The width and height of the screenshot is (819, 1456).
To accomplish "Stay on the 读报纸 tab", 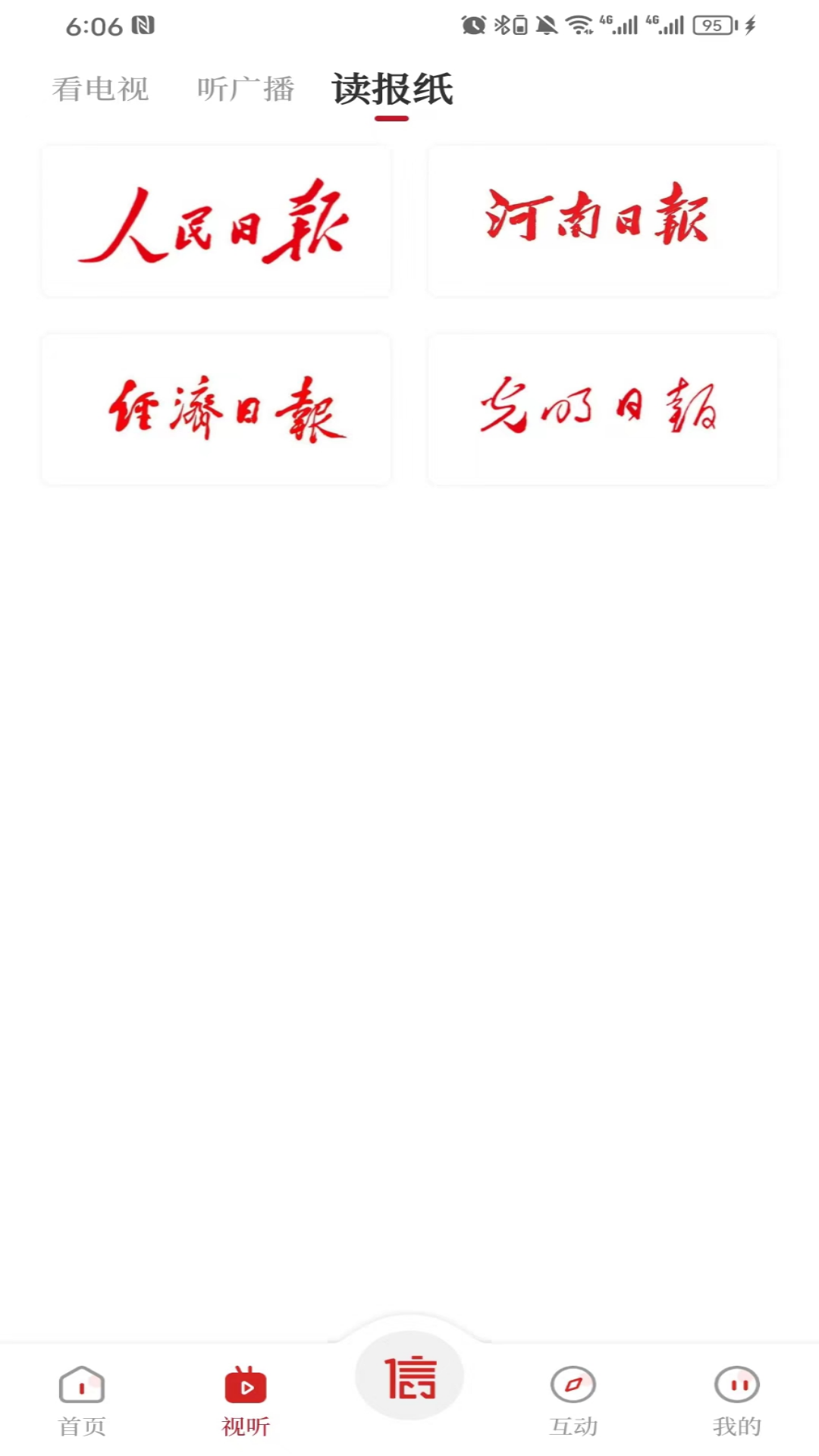I will [x=391, y=89].
